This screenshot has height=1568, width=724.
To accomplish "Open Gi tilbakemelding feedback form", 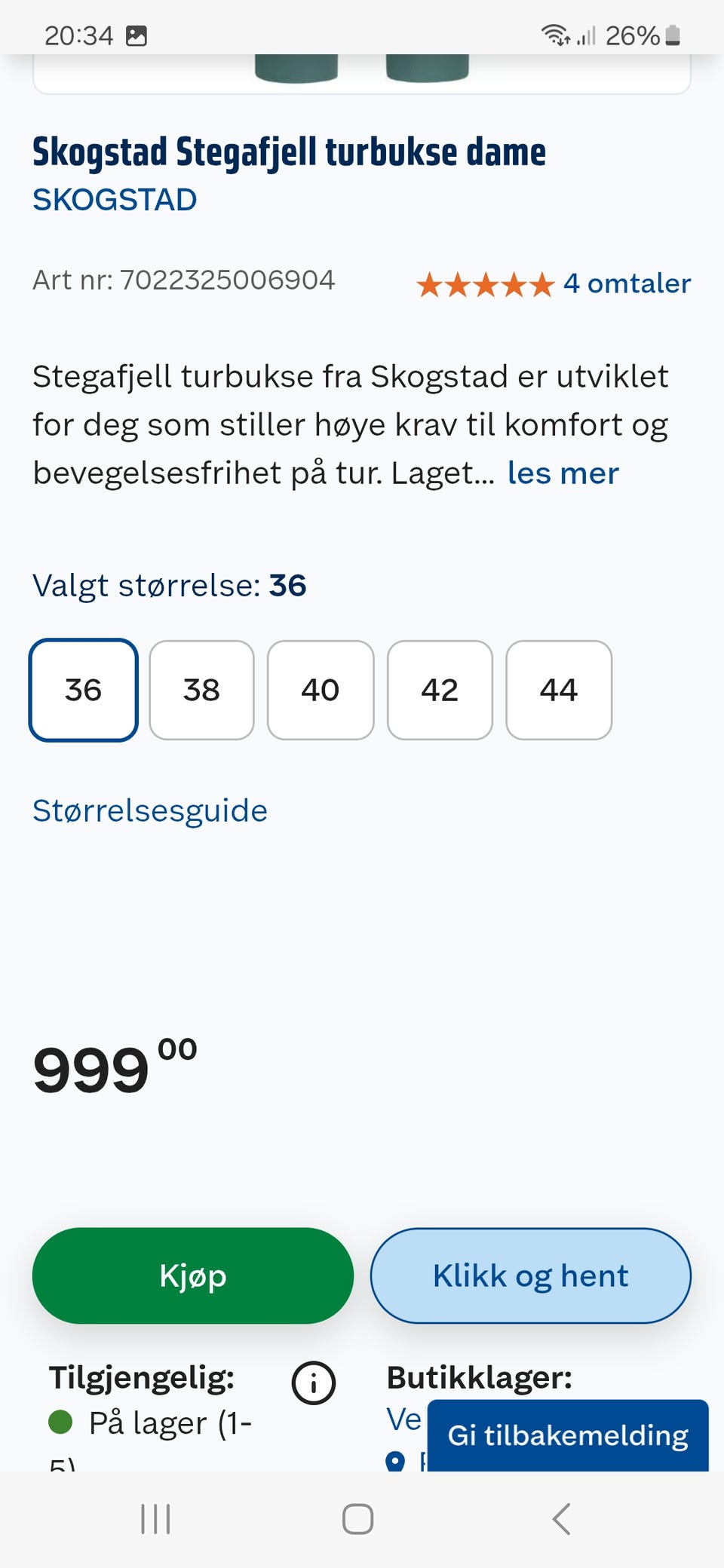I will coord(567,1435).
